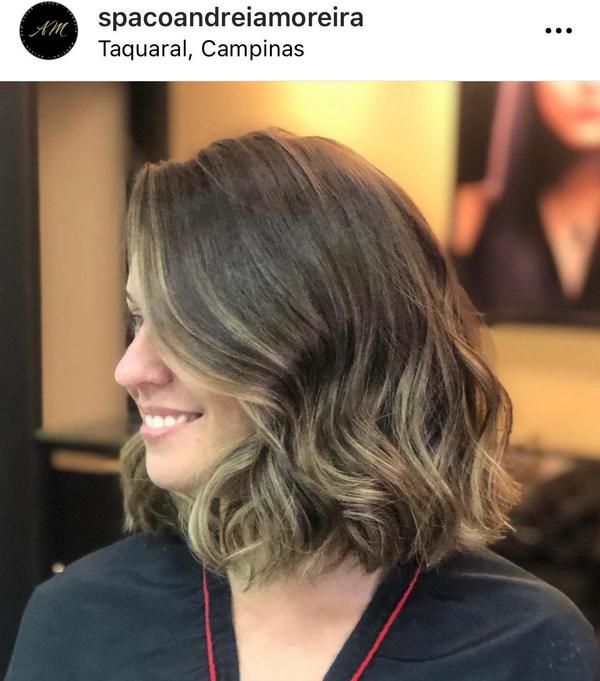600x681 pixels.
Task: Tap the hair photo in the post
Action: (x=300, y=380)
